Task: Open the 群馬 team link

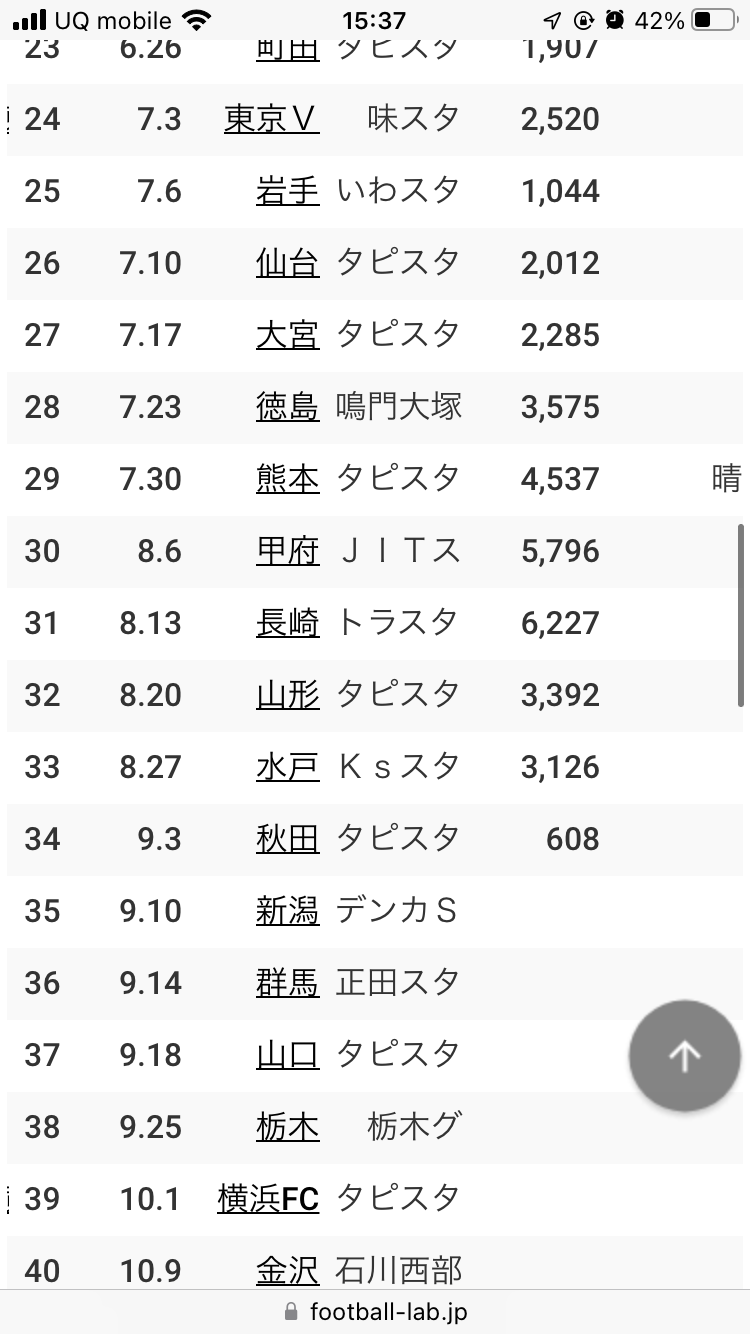Action: (x=288, y=983)
